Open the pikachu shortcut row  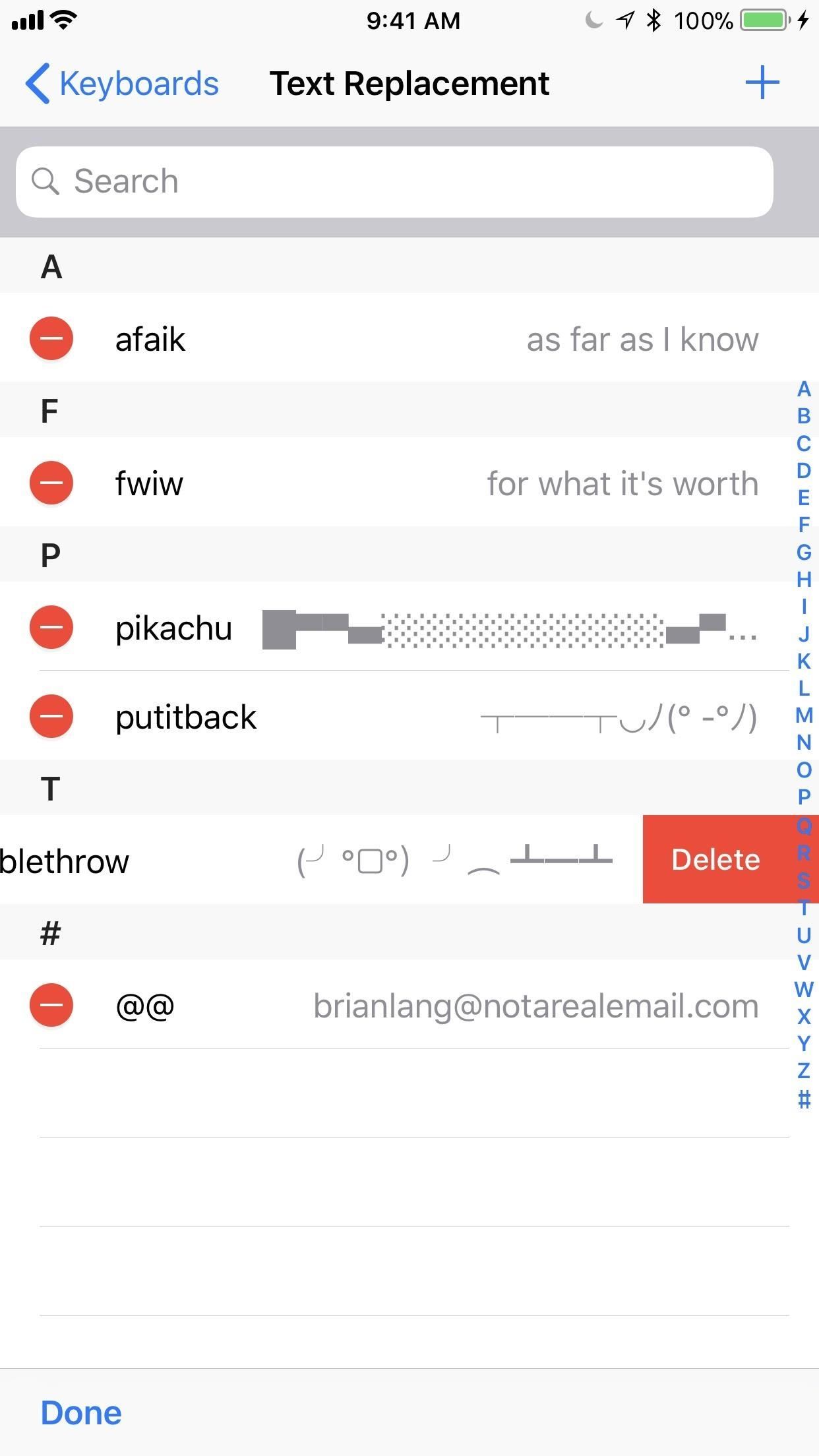(x=435, y=627)
